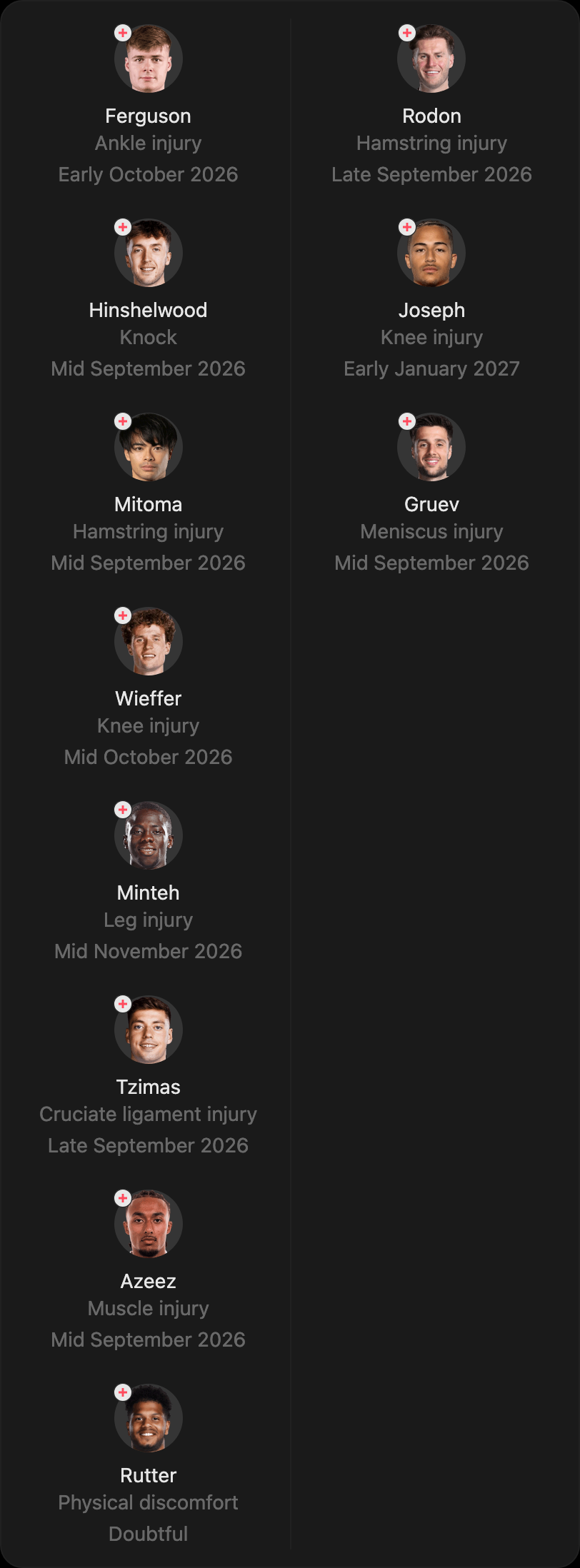This screenshot has height=1568, width=580.
Task: Open Azeez's player profile
Action: [148, 1270]
